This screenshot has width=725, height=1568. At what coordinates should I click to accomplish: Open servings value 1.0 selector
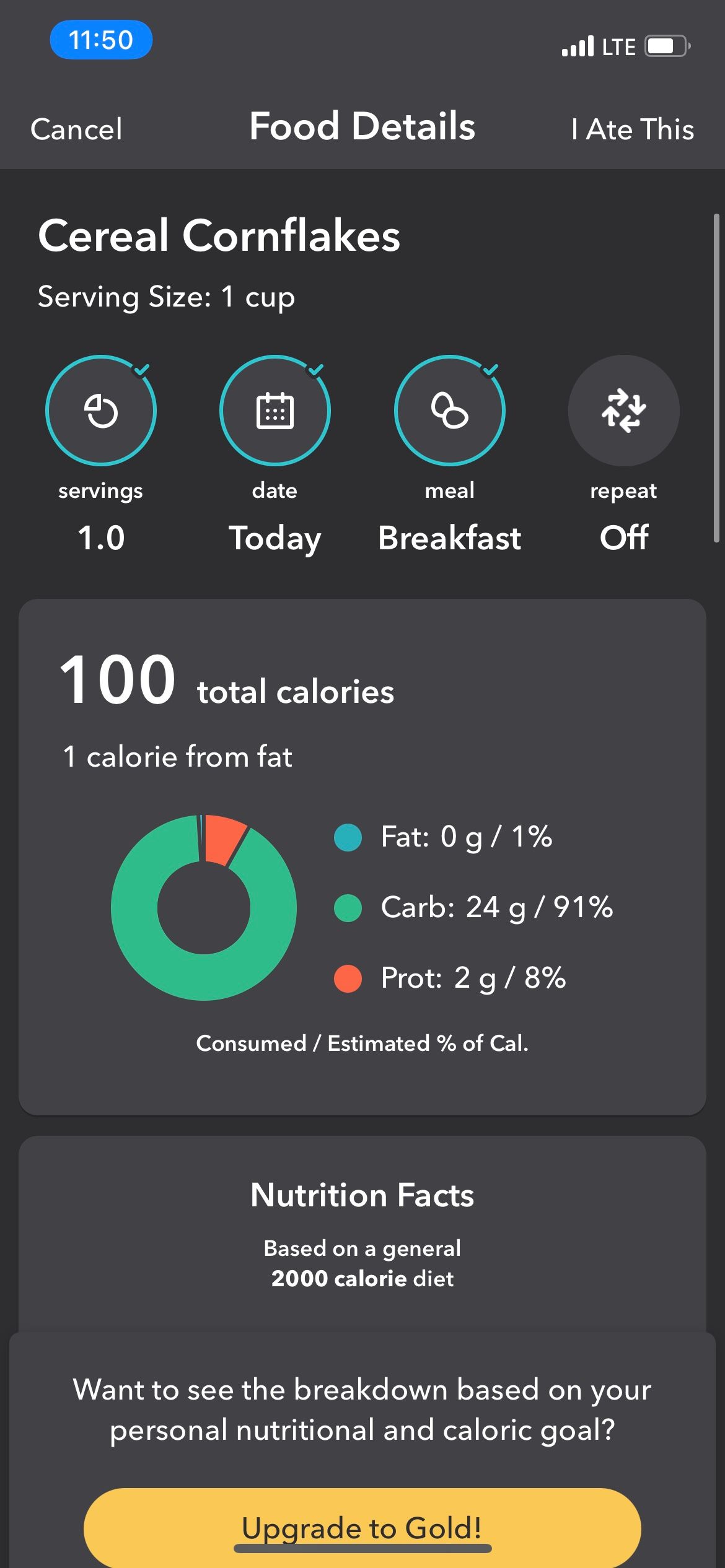(101, 537)
